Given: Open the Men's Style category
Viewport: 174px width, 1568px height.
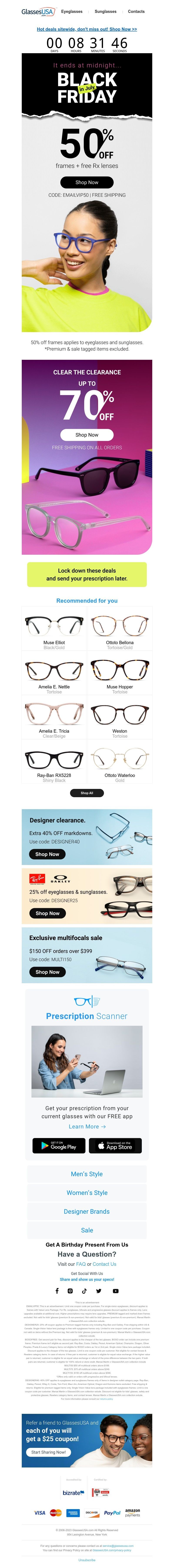Looking at the screenshot, I should click(87, 1174).
